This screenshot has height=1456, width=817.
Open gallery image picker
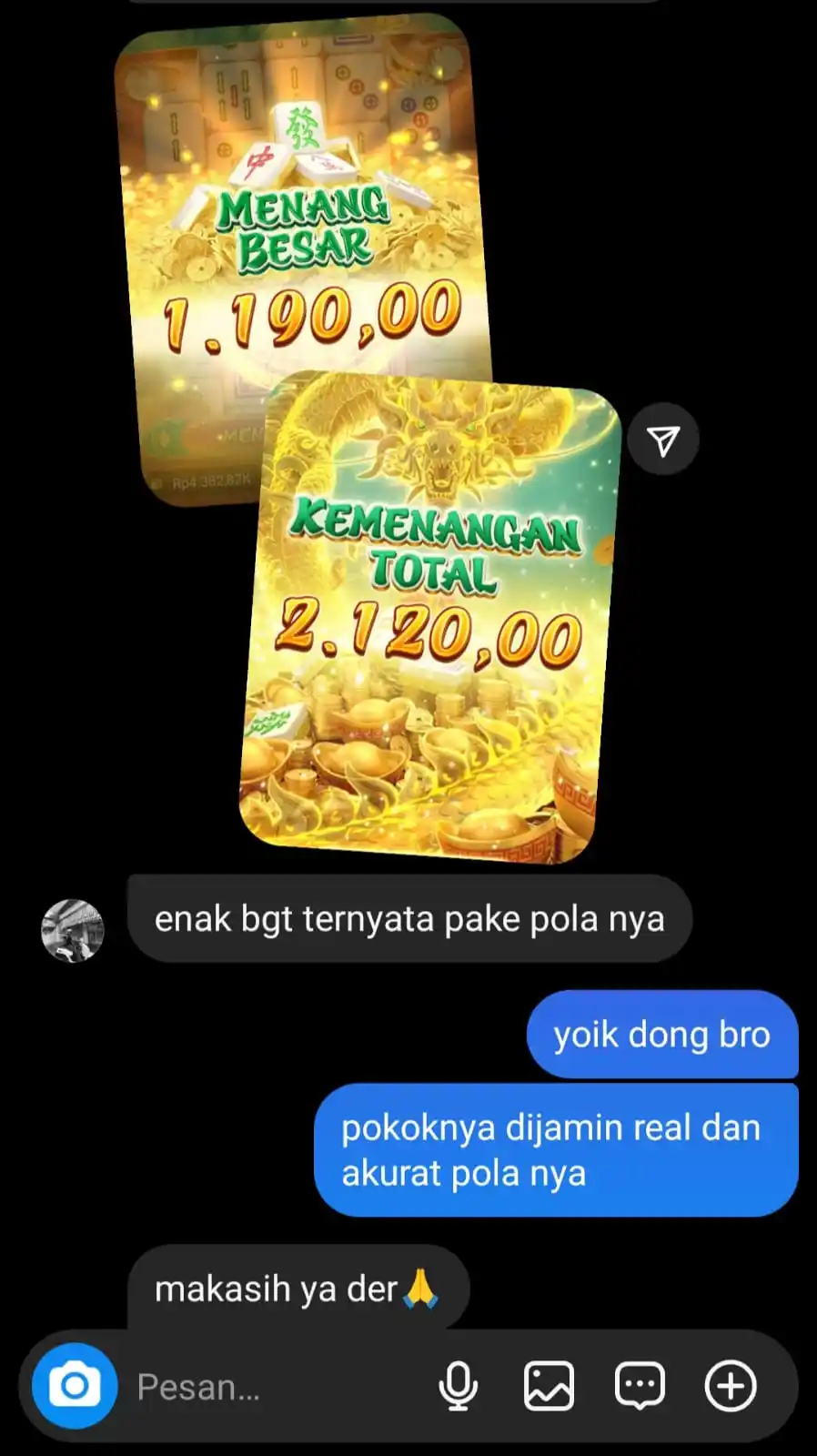tap(549, 1386)
